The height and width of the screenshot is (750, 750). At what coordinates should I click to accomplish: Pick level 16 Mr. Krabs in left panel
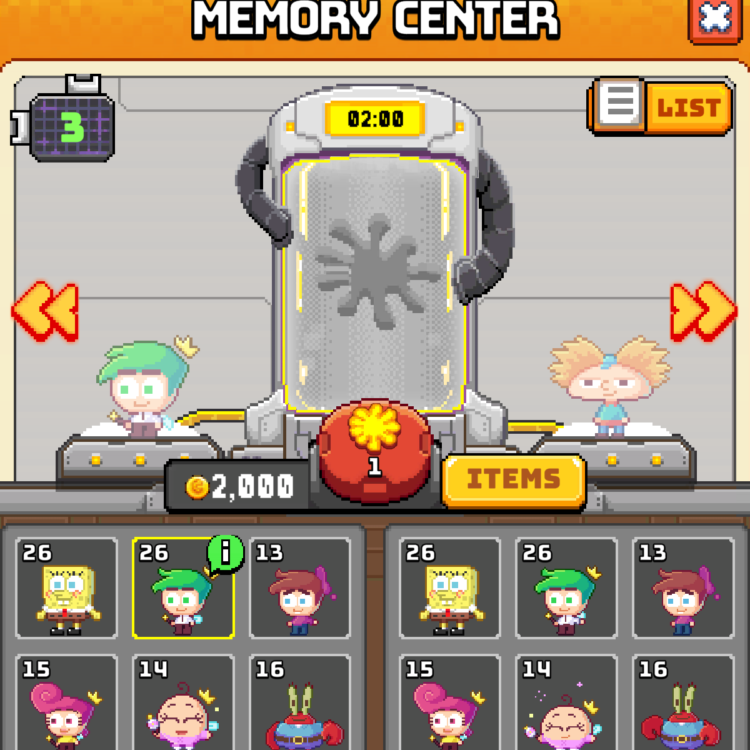[300, 702]
